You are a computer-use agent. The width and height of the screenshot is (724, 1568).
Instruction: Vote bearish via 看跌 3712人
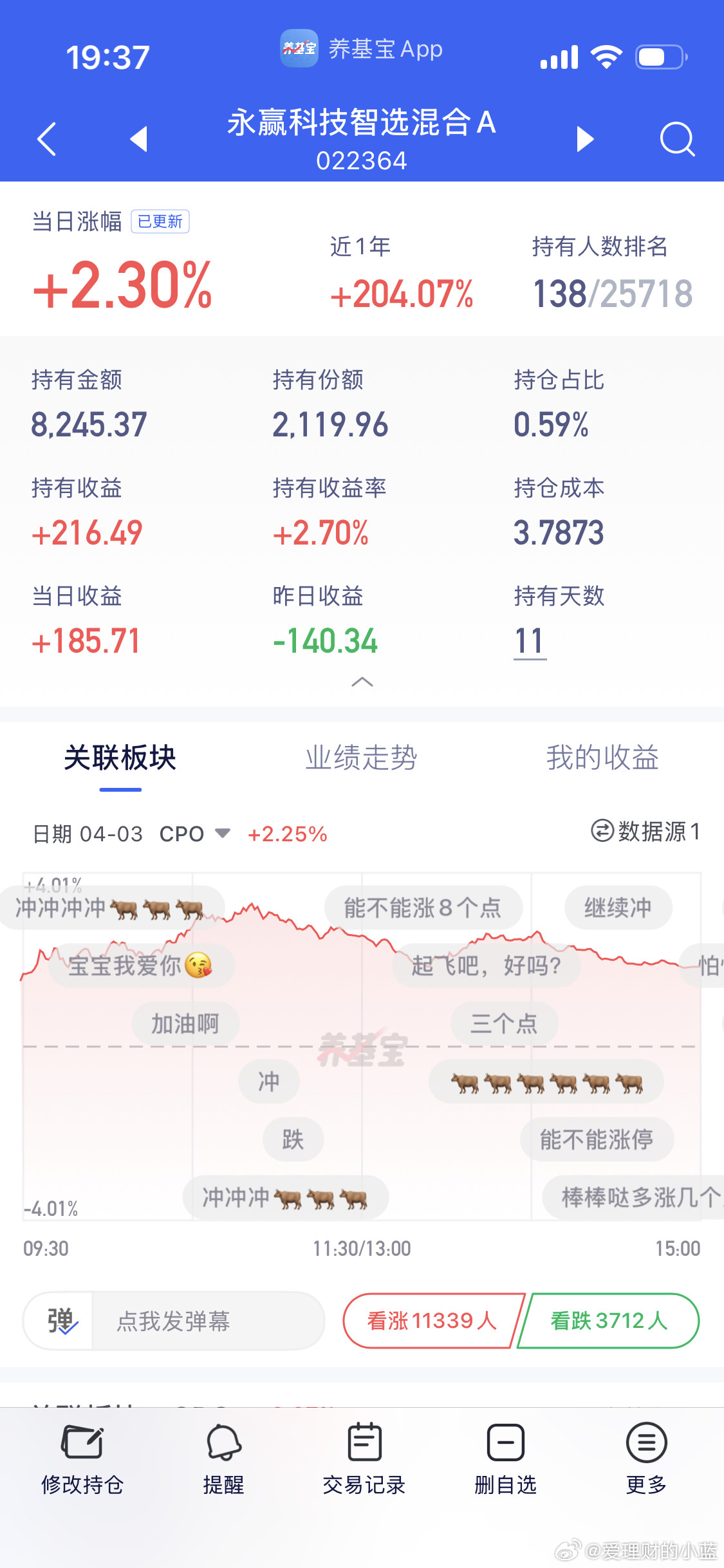pos(608,1321)
